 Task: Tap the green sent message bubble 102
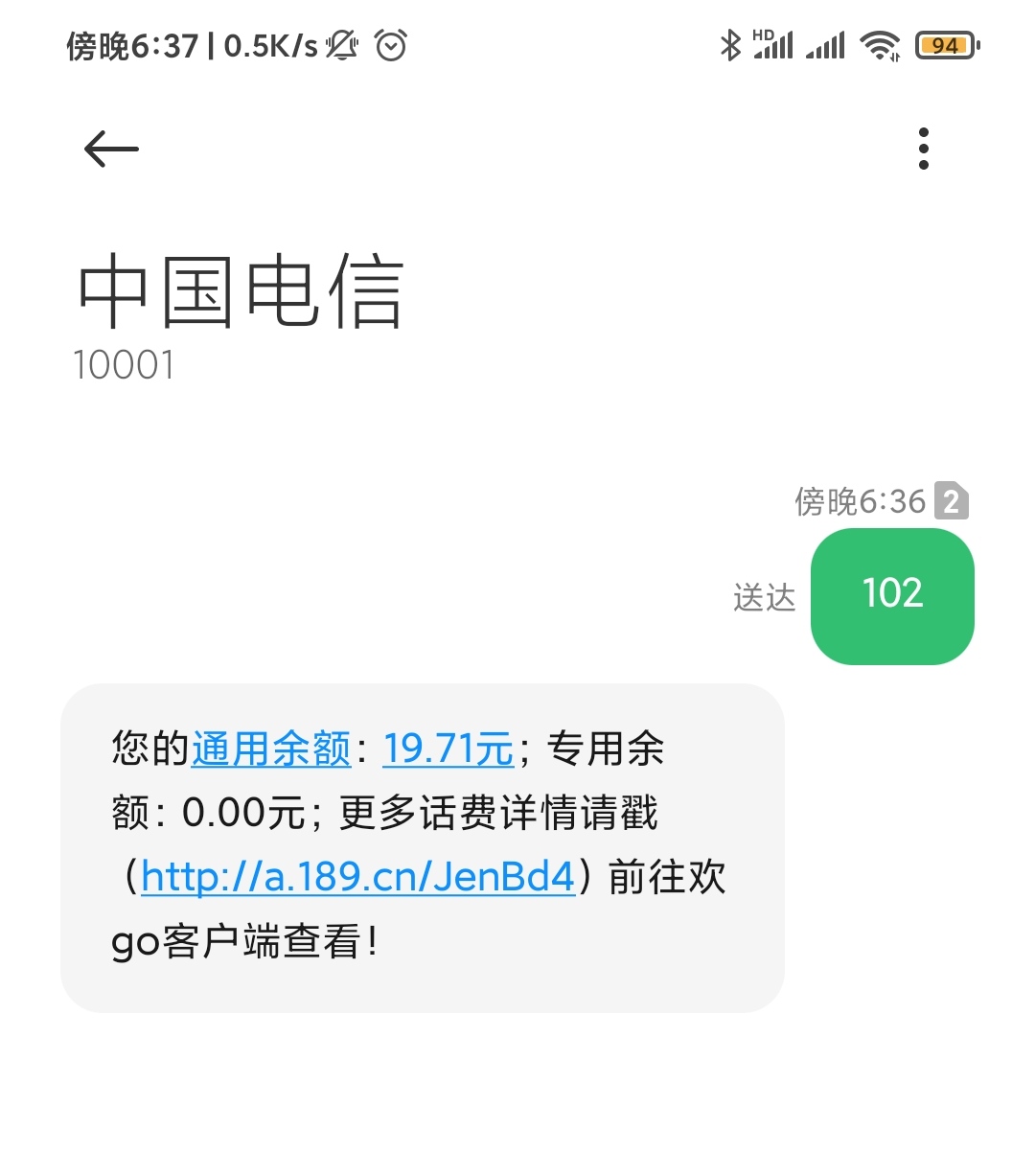point(891,595)
